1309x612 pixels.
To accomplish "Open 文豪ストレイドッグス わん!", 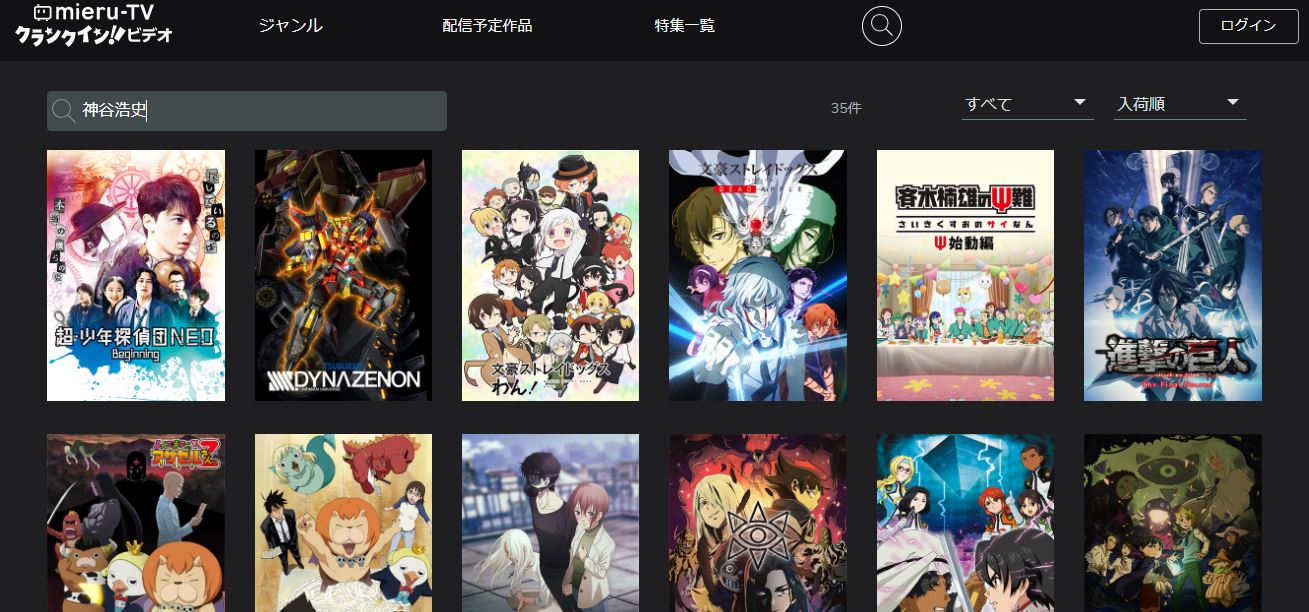I will (x=550, y=275).
